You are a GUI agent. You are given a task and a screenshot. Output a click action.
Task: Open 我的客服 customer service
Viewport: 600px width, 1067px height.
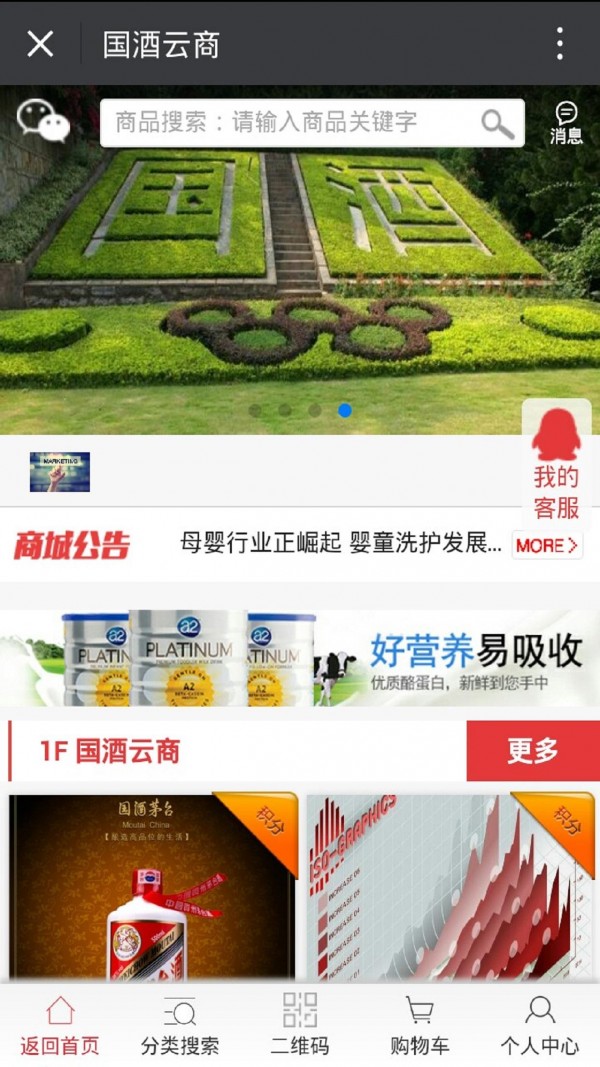point(556,466)
